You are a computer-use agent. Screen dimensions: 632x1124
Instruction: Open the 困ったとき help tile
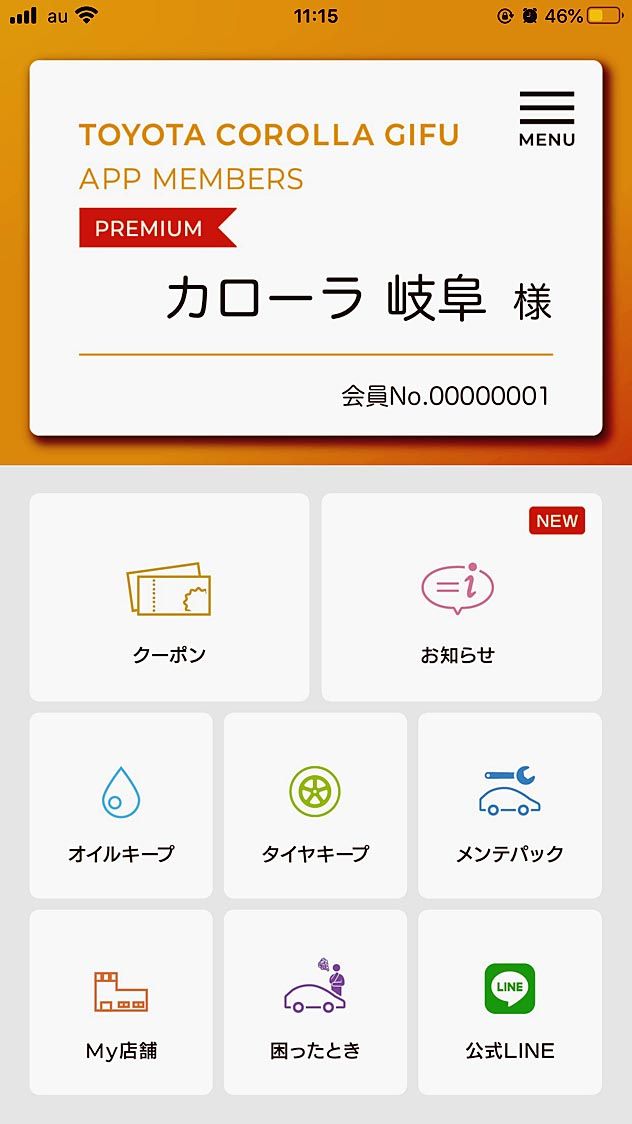315,1002
